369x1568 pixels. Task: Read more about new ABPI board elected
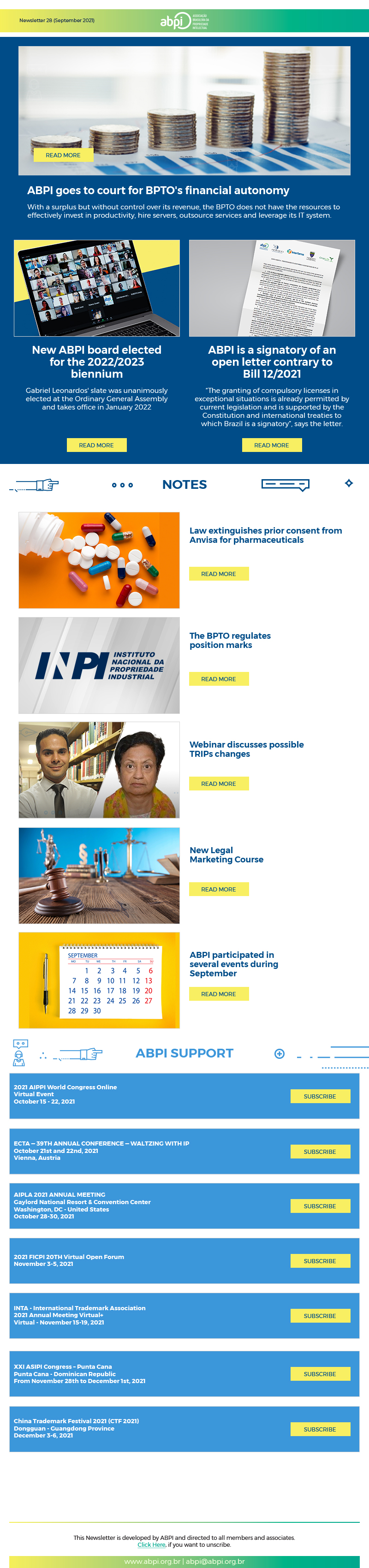click(96, 445)
